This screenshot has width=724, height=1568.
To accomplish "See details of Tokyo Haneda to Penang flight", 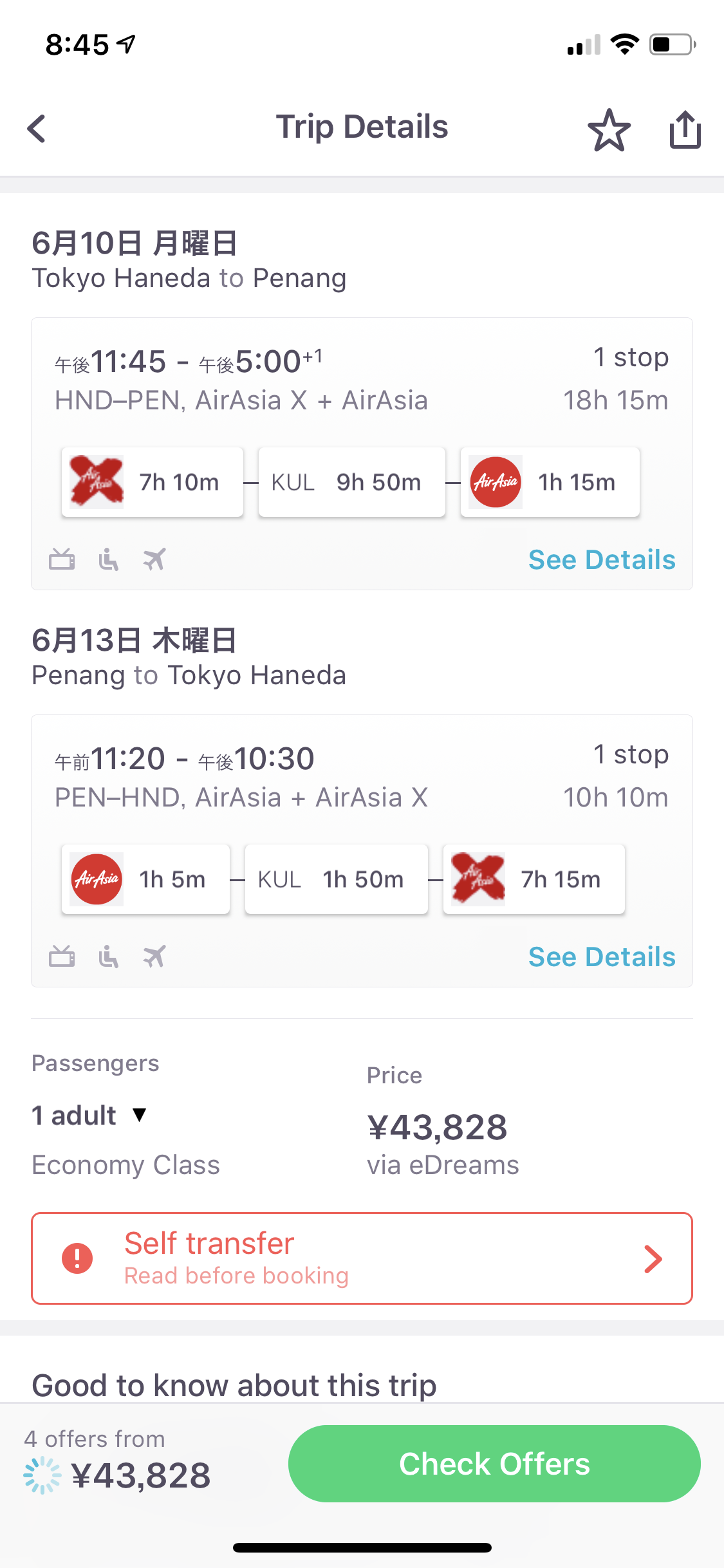I will (x=602, y=559).
